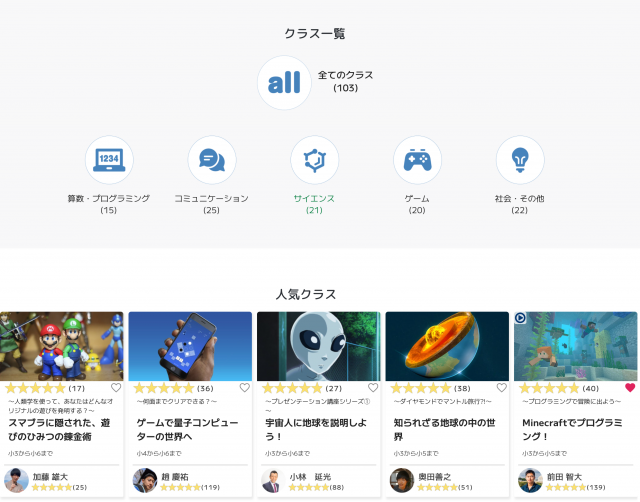View teacher 前田 智大's profile
The image size is (640, 502).
point(563,477)
